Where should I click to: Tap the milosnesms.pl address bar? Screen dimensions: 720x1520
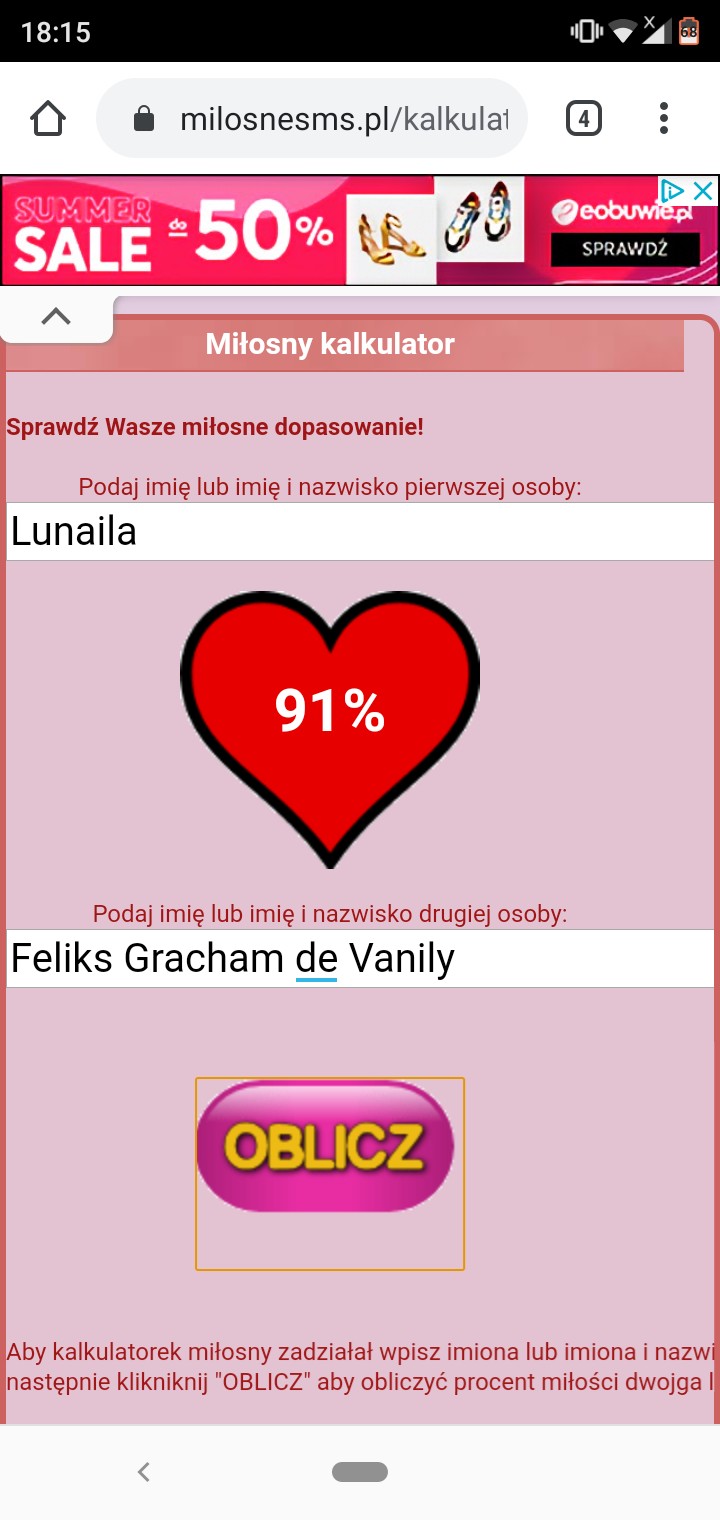311,119
